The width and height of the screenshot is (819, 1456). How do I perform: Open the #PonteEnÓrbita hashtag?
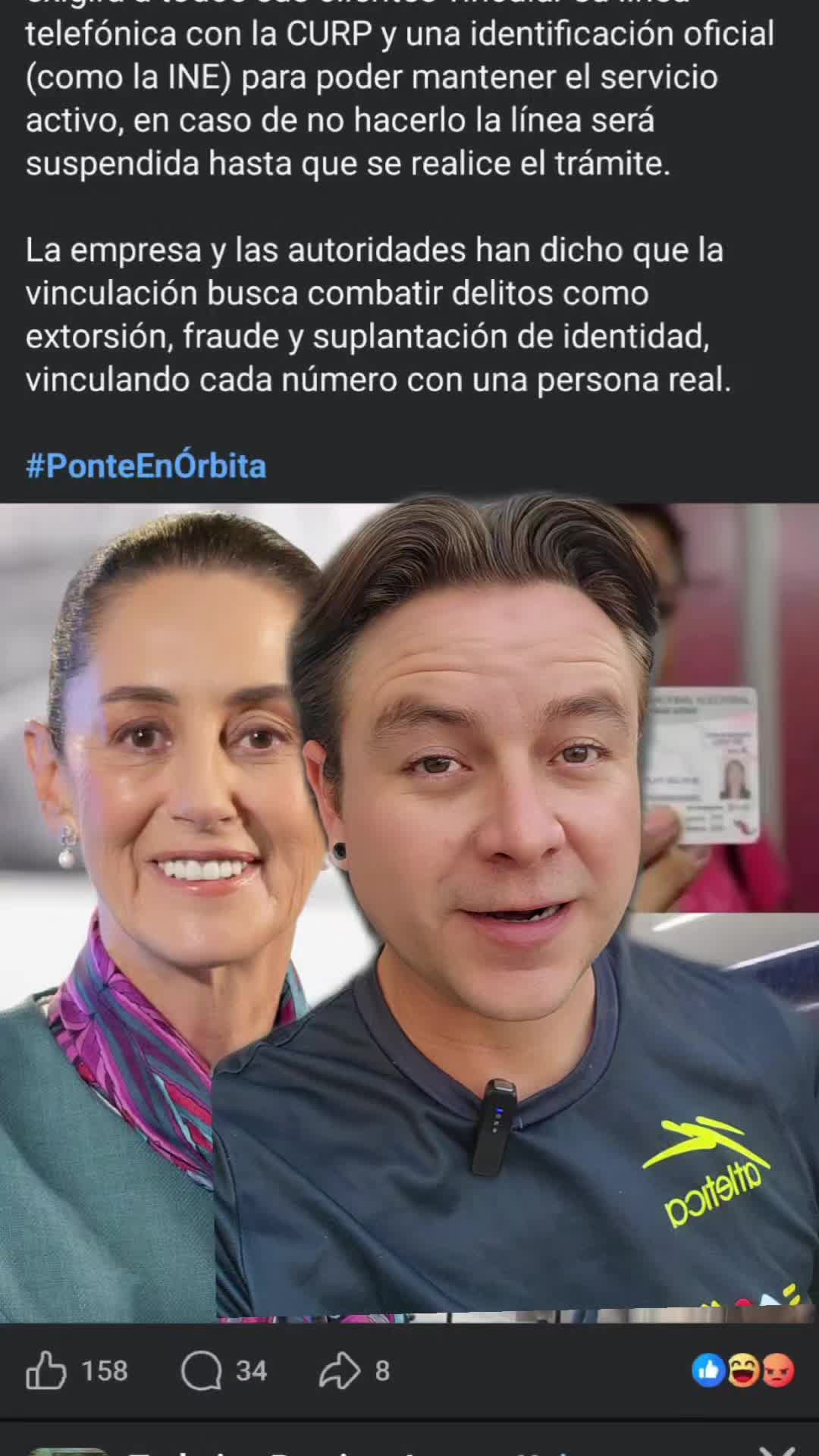coord(146,466)
